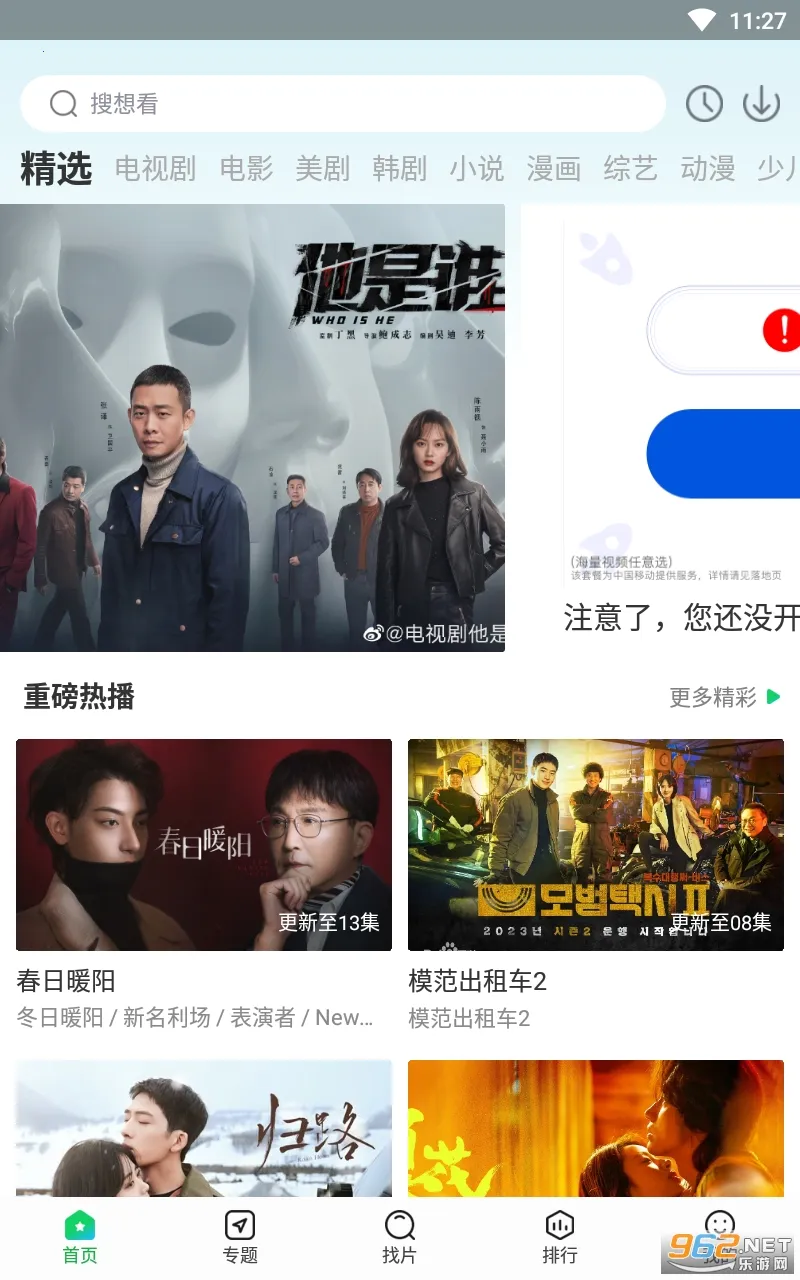Open the 春日暖阳 drama card
Screen dimensions: 800x1280
point(204,845)
